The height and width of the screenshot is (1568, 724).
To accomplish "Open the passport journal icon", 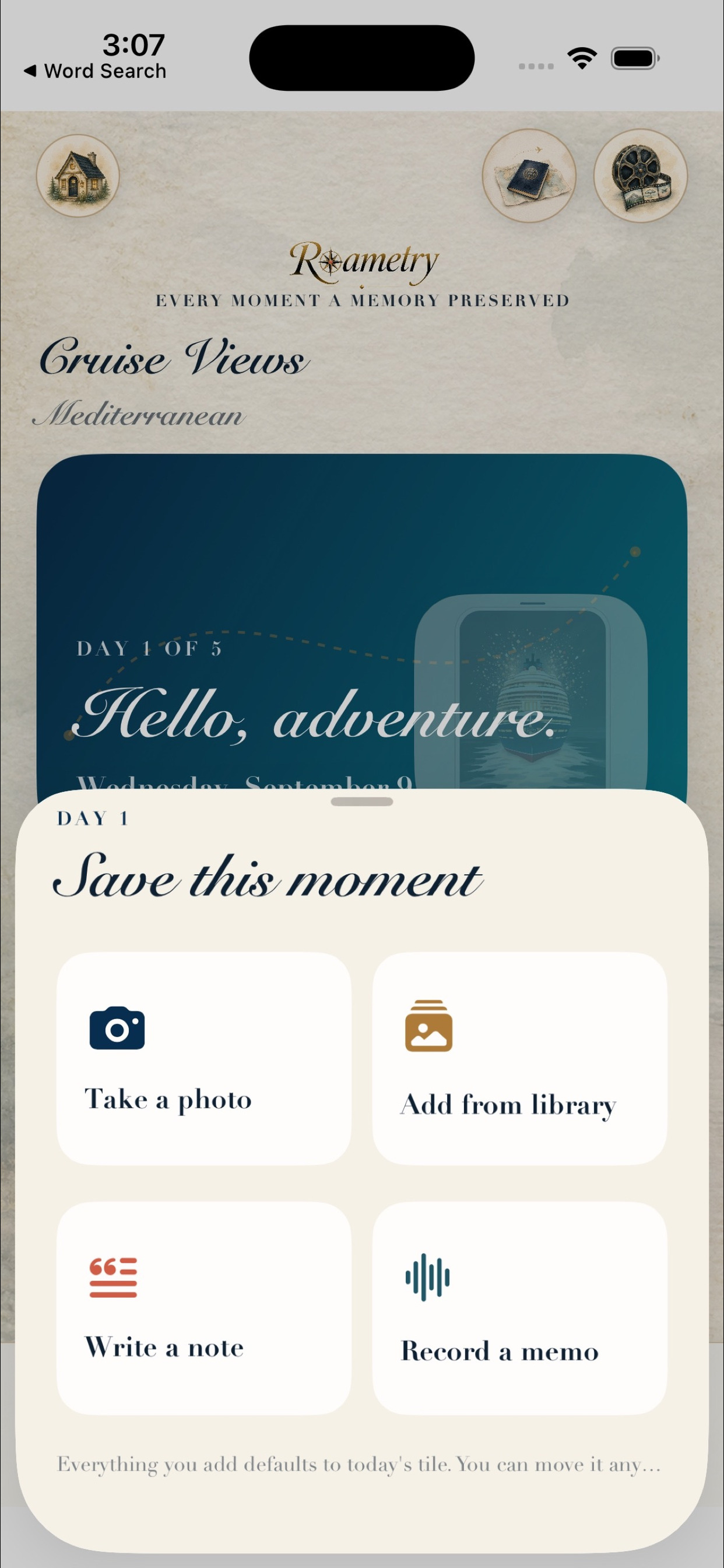I will coord(529,176).
